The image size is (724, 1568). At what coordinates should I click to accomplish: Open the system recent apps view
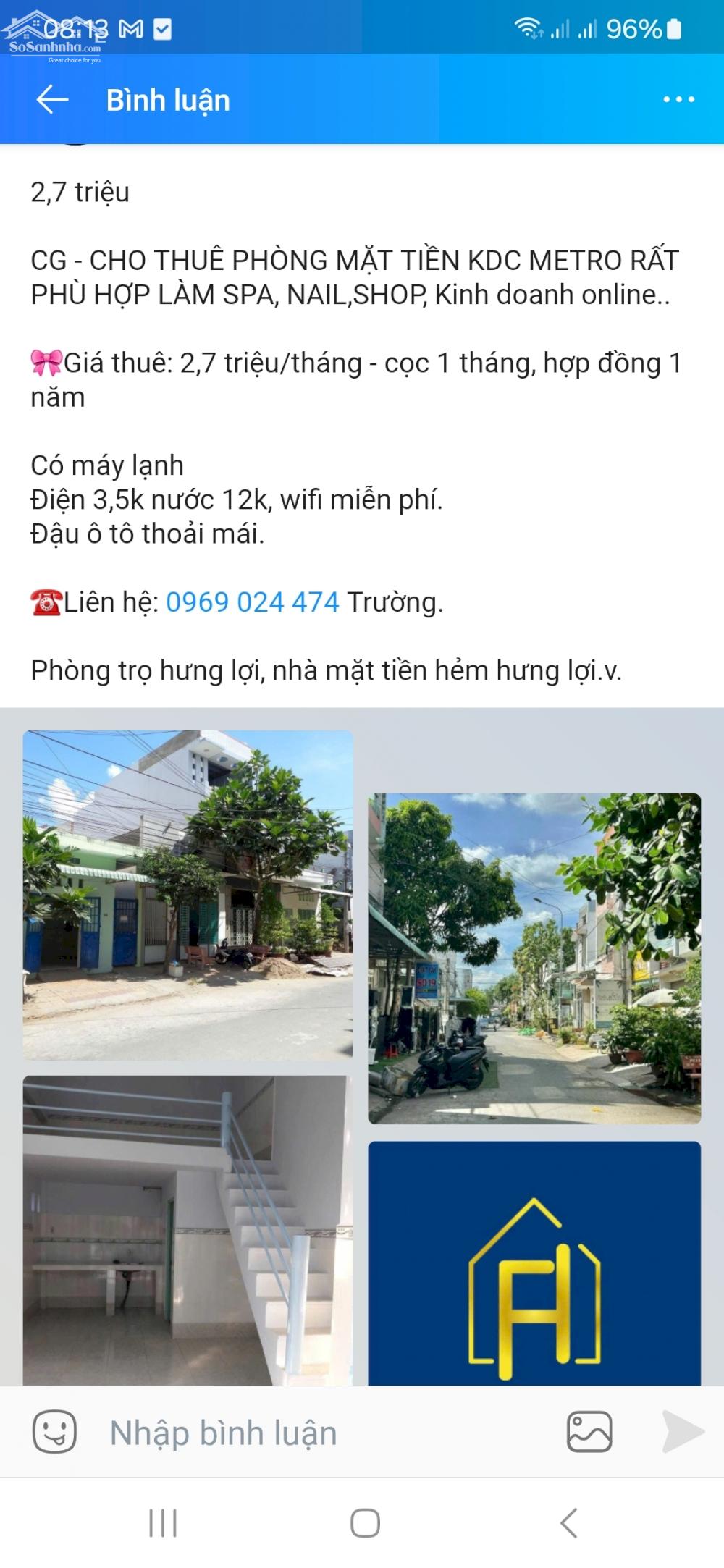click(x=163, y=1523)
